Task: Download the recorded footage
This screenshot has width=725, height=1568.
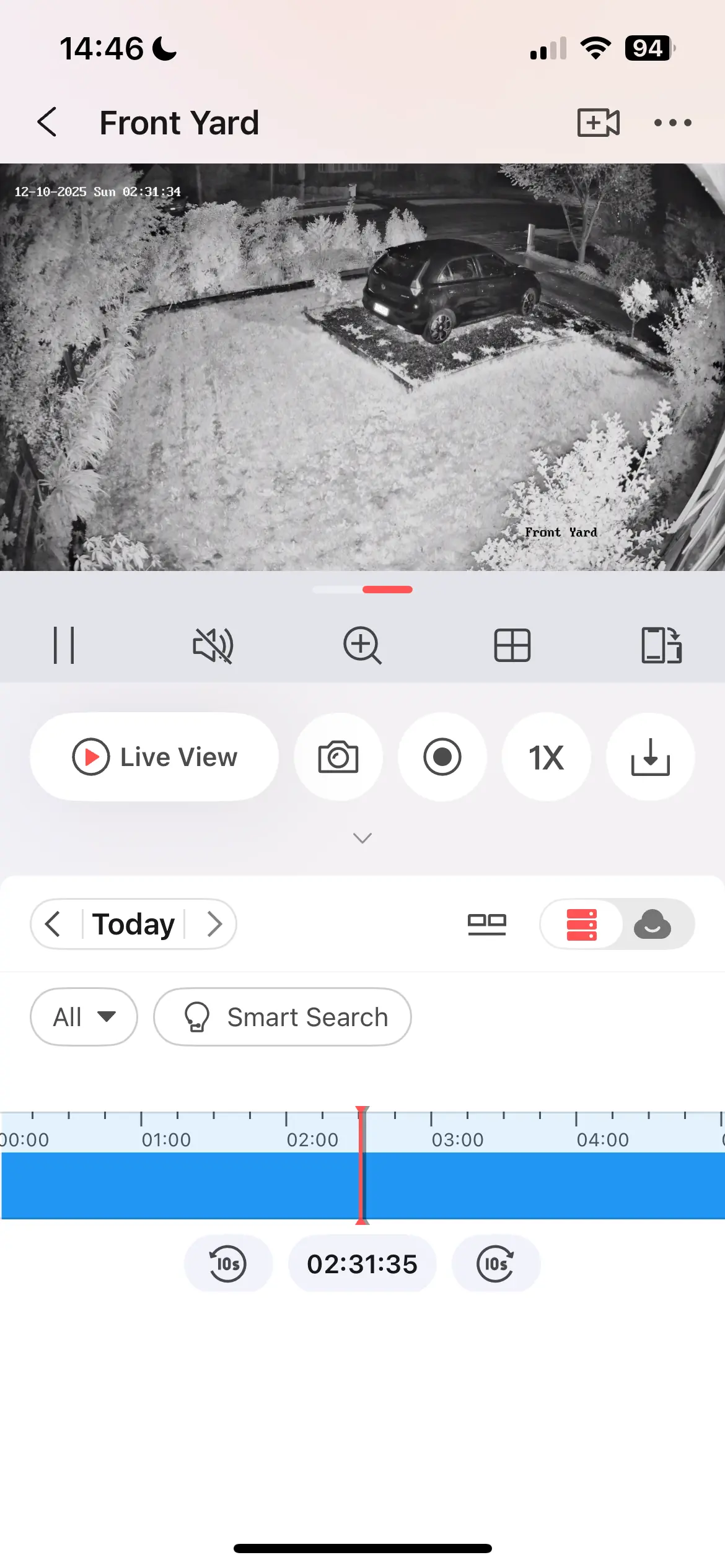Action: pos(650,757)
